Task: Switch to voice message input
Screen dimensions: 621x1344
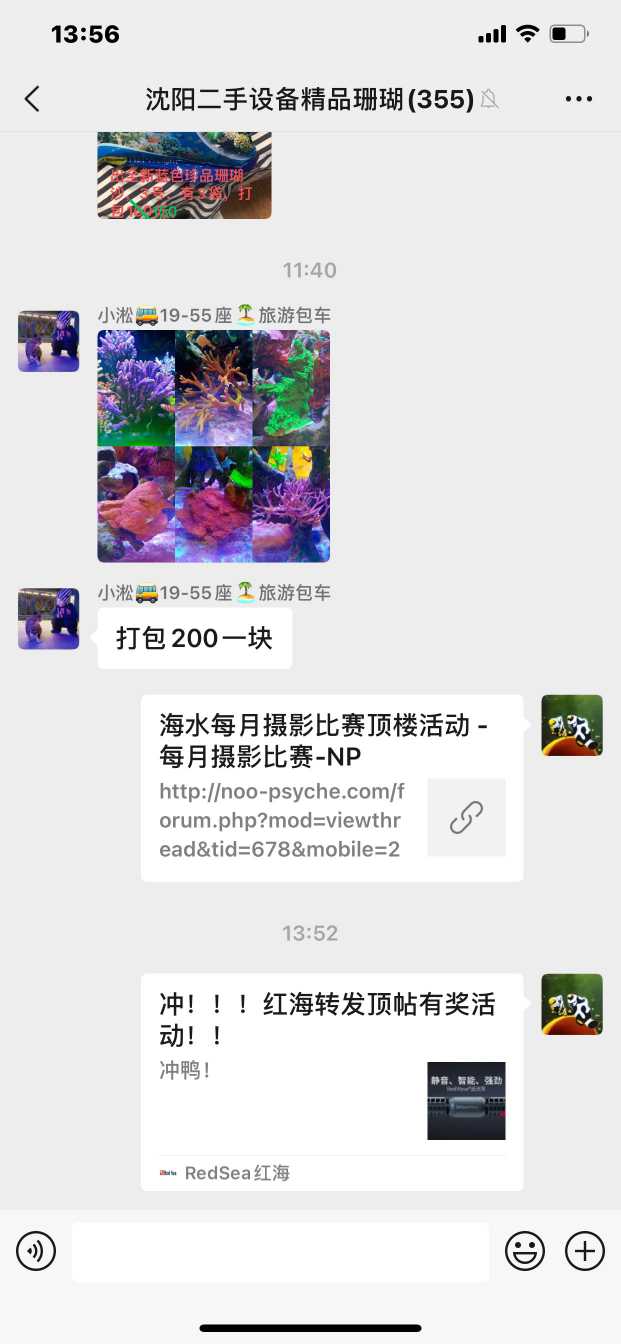Action: click(36, 1251)
